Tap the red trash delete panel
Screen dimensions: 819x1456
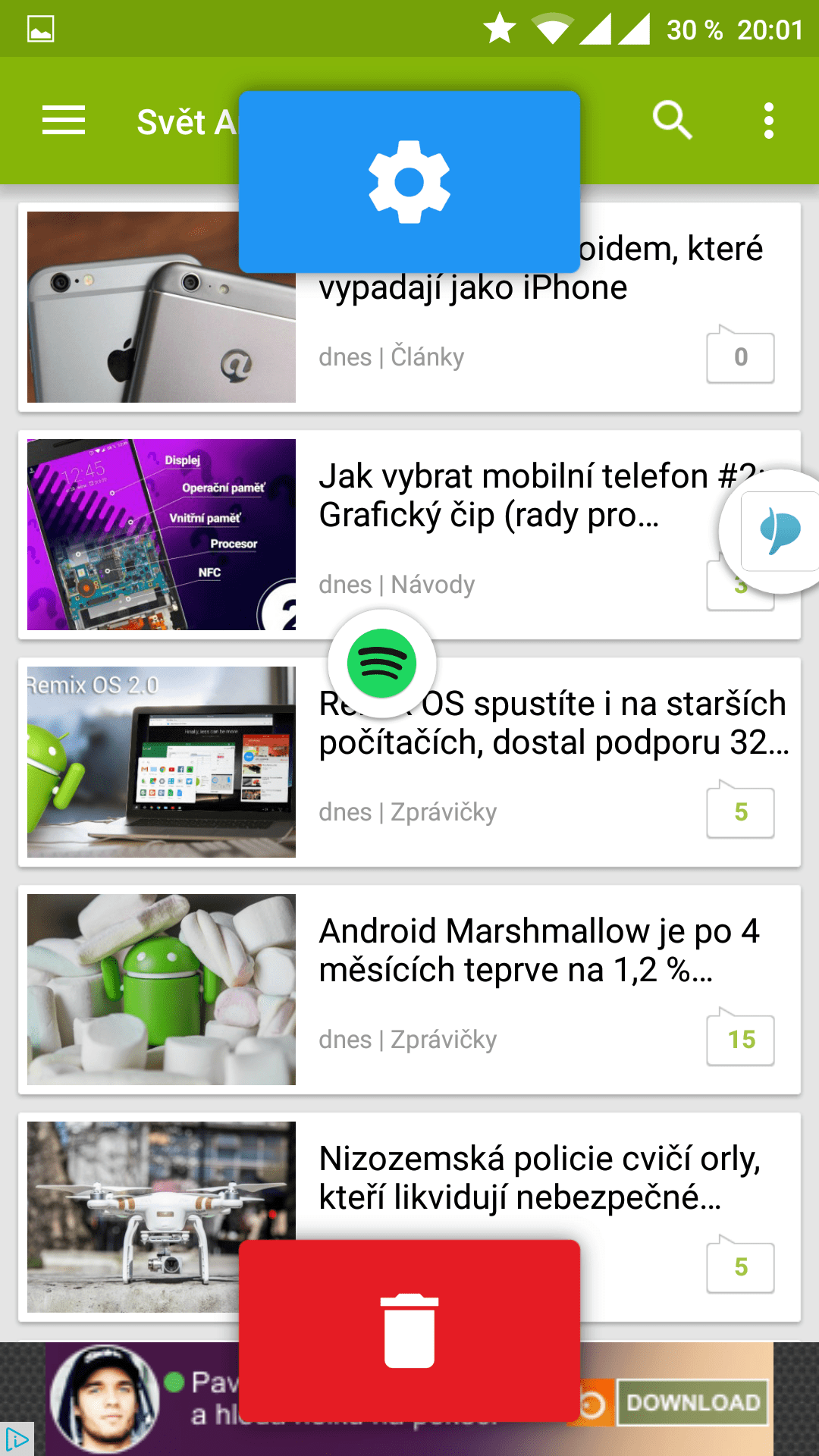click(x=409, y=1330)
